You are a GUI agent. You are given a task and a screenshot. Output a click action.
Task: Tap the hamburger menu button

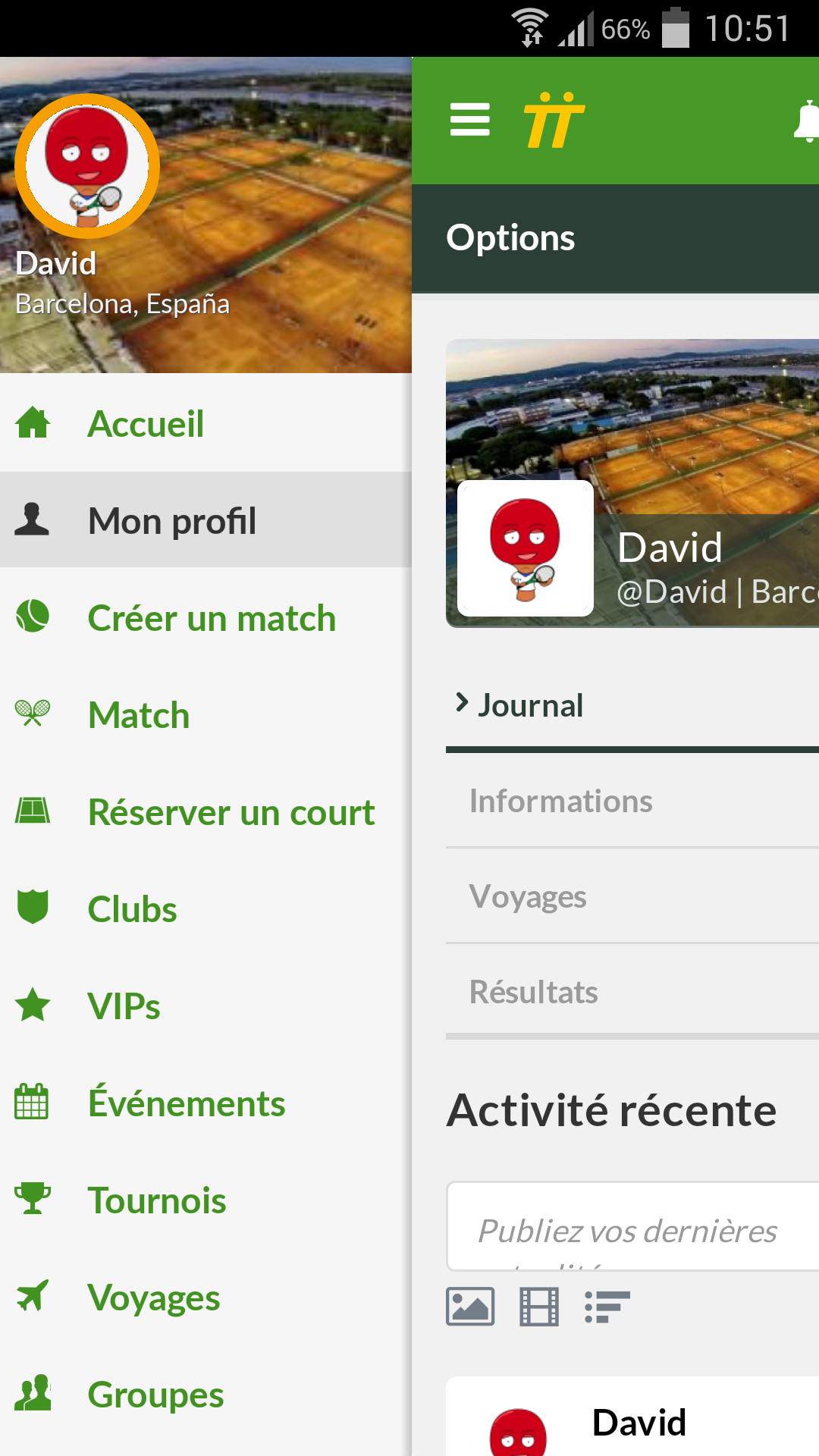click(x=469, y=120)
